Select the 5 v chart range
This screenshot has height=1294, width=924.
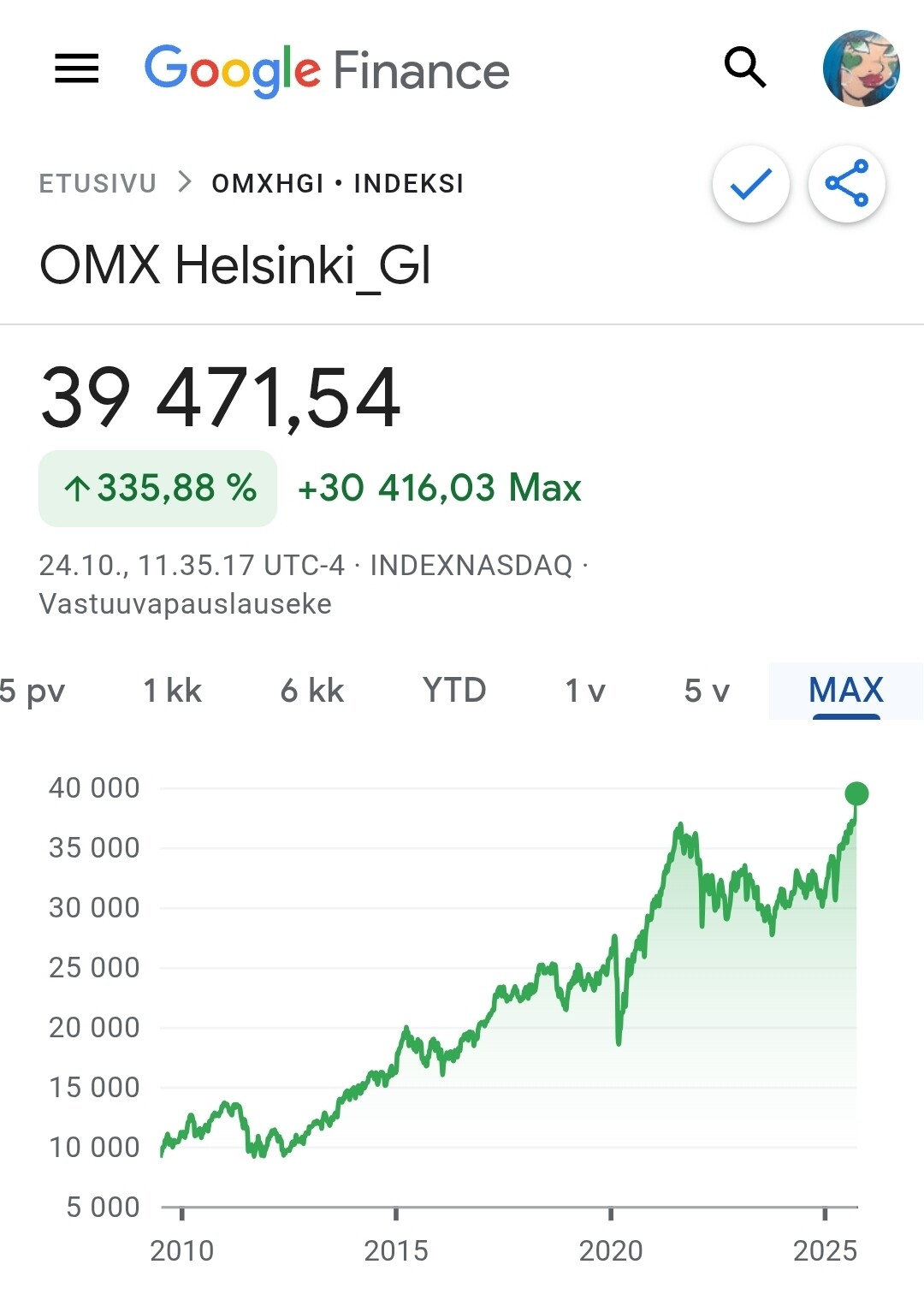[x=707, y=691]
